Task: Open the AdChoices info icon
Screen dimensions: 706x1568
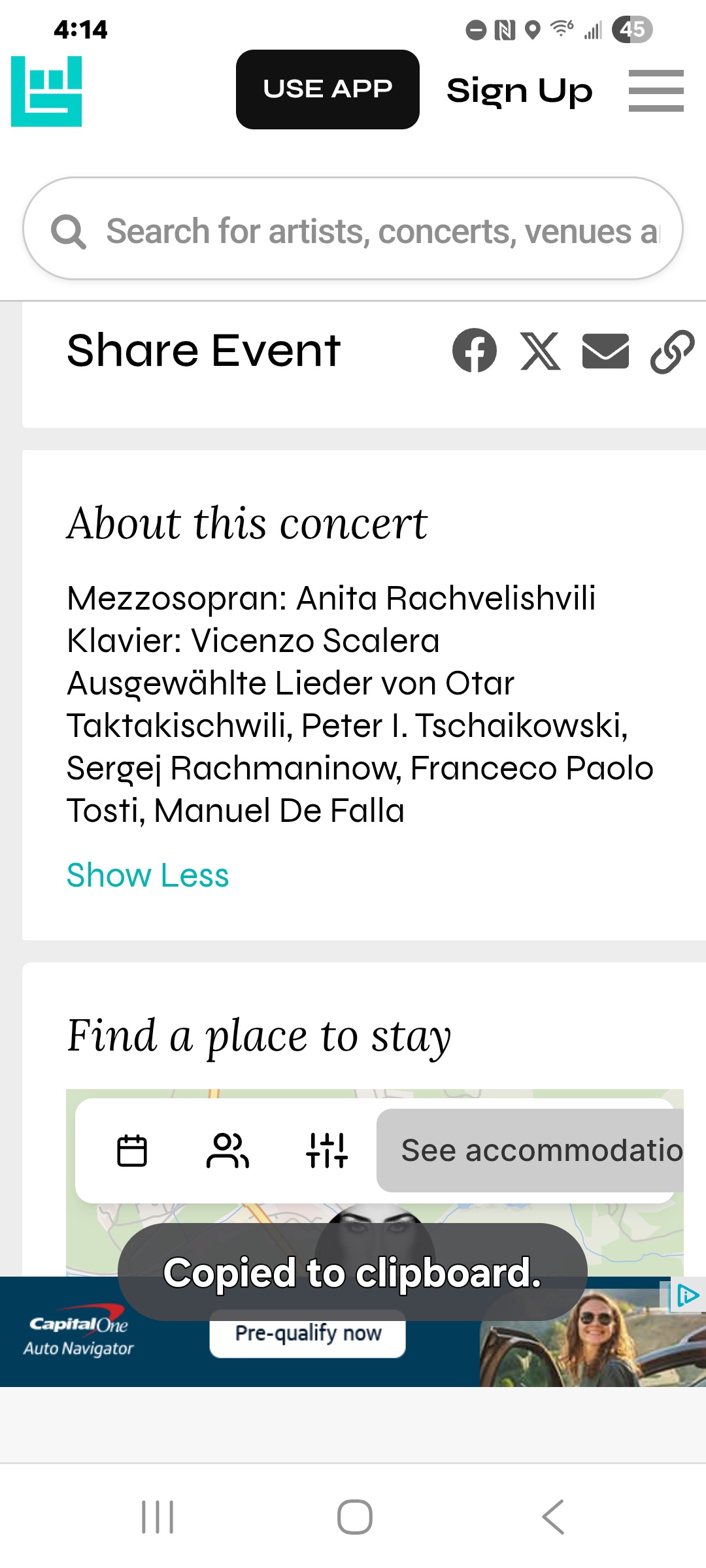Action: tap(688, 1296)
